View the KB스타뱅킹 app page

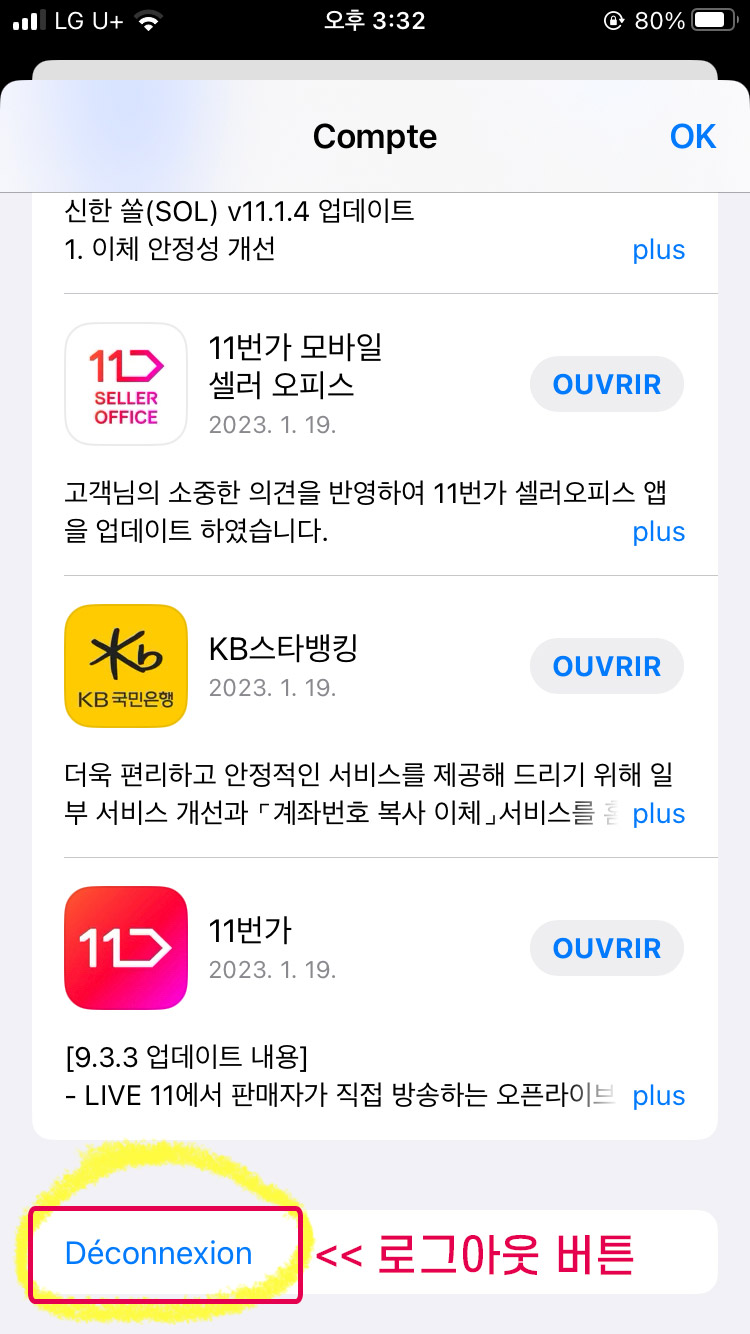coord(126,666)
